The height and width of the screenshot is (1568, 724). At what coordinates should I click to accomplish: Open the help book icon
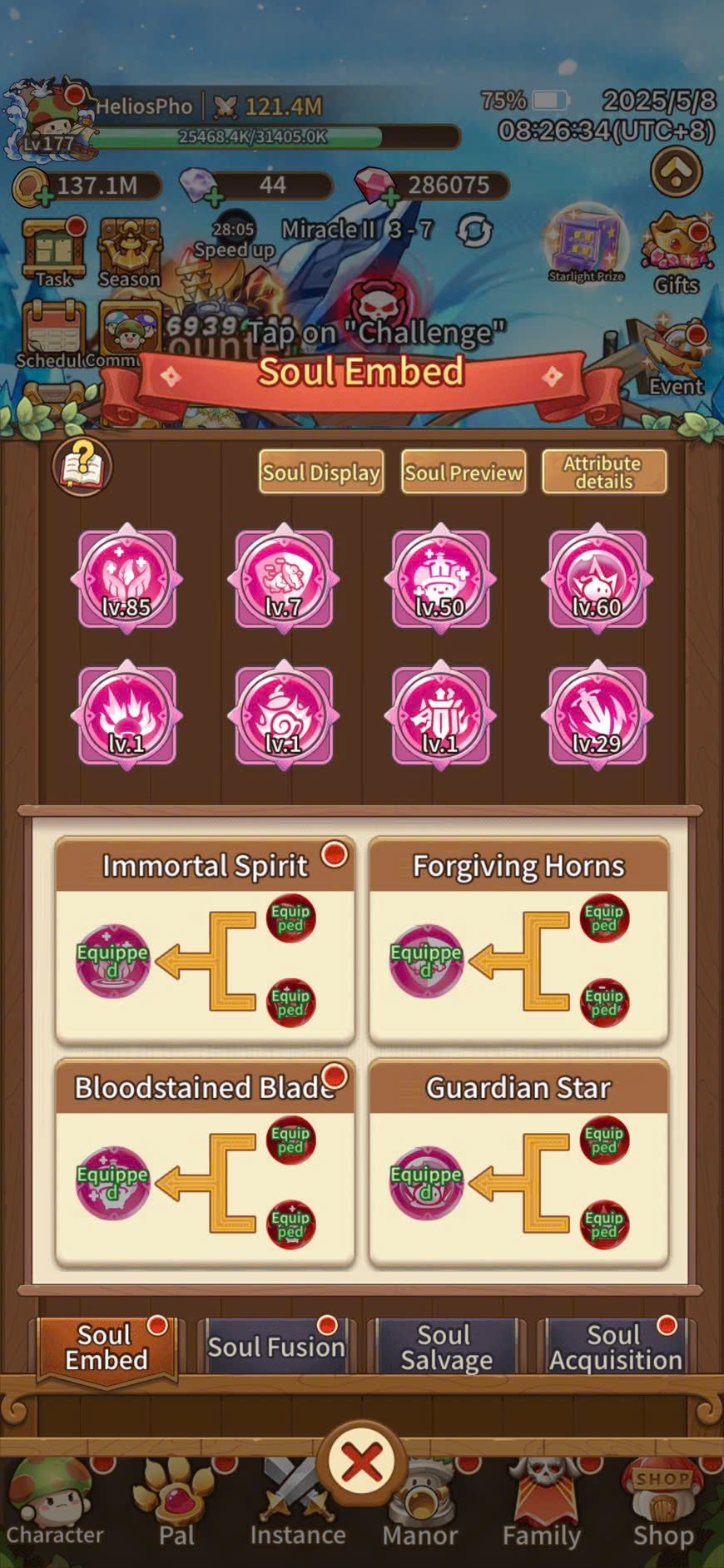click(82, 466)
